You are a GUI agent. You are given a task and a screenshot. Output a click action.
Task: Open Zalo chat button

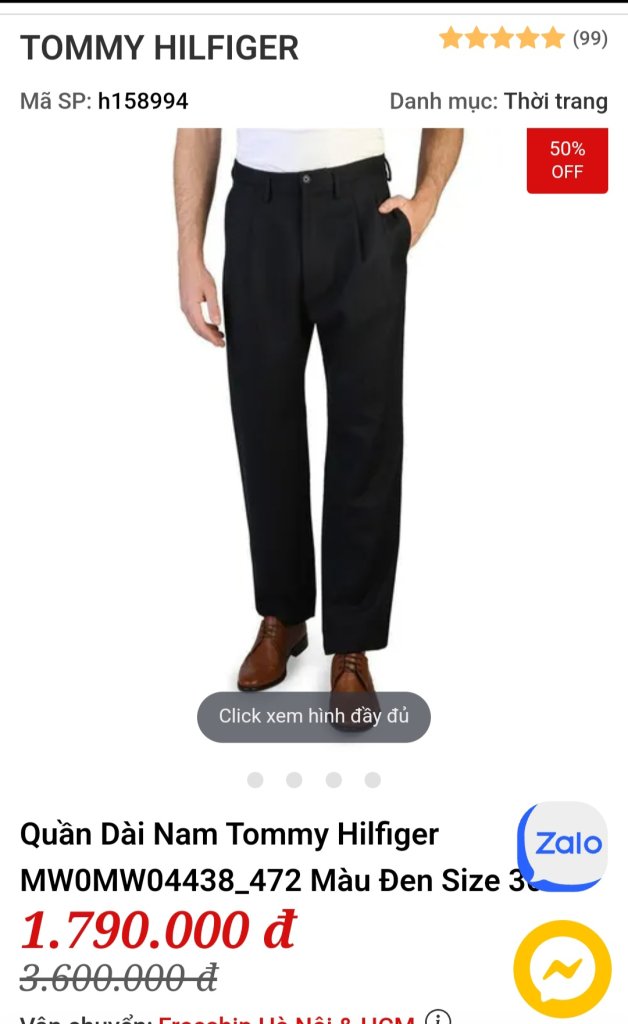point(565,844)
